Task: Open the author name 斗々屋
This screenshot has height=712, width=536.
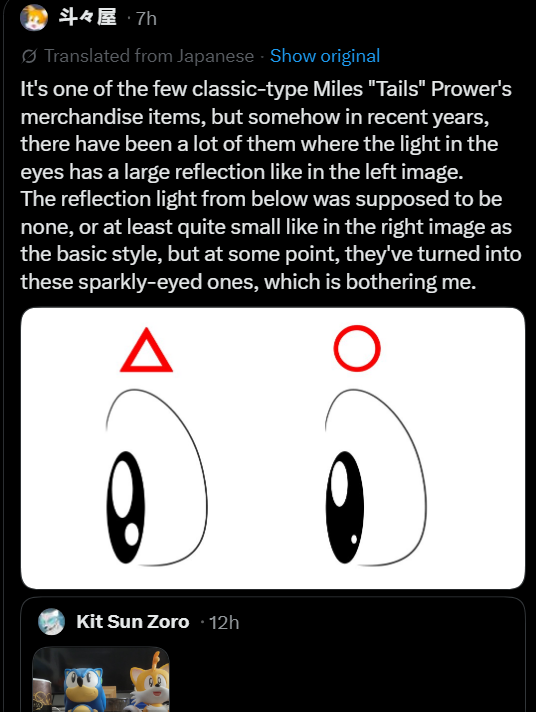Action: pyautogui.click(x=88, y=18)
